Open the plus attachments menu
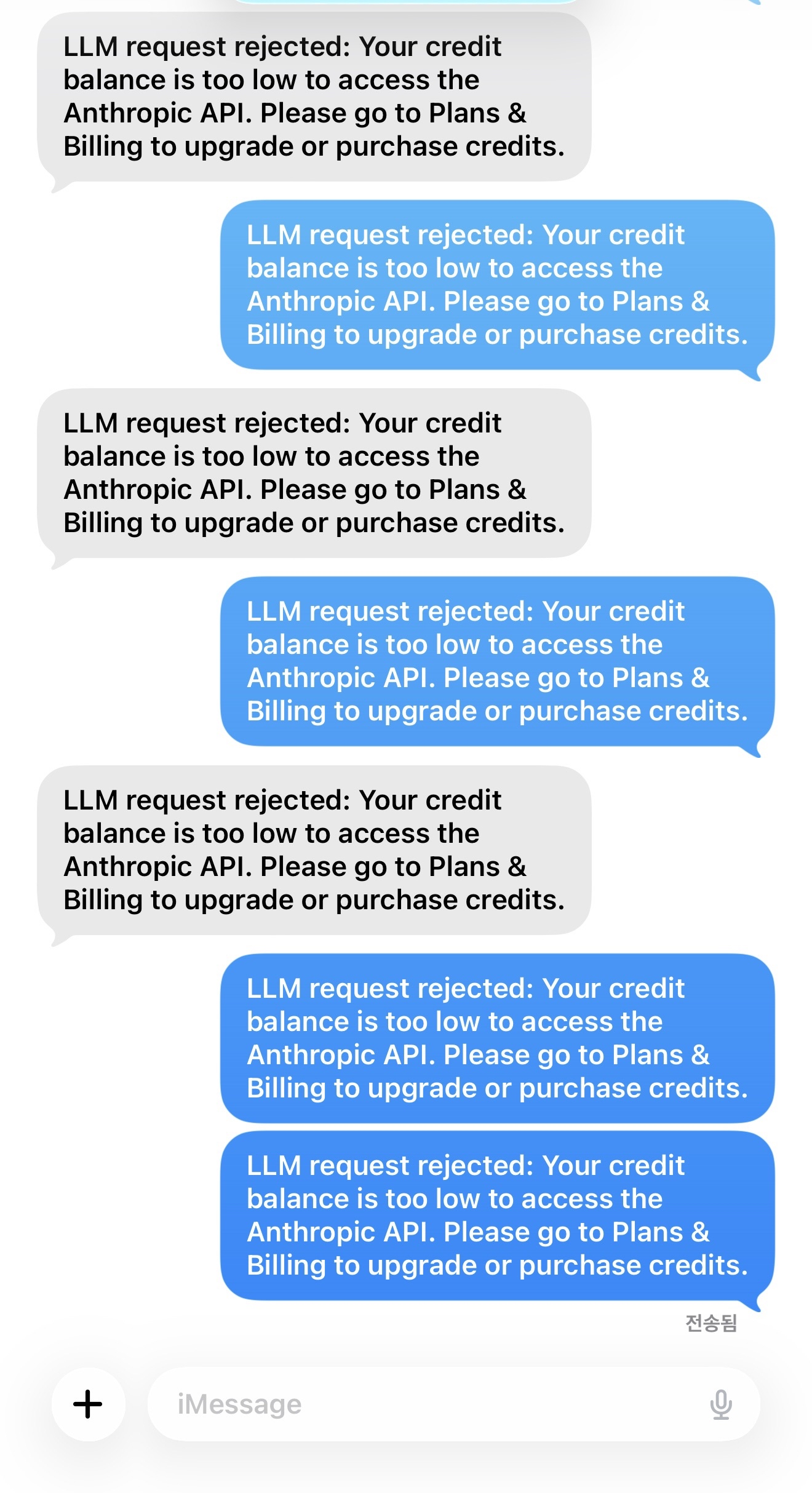Viewport: 812px width, 1493px height. pos(88,1404)
